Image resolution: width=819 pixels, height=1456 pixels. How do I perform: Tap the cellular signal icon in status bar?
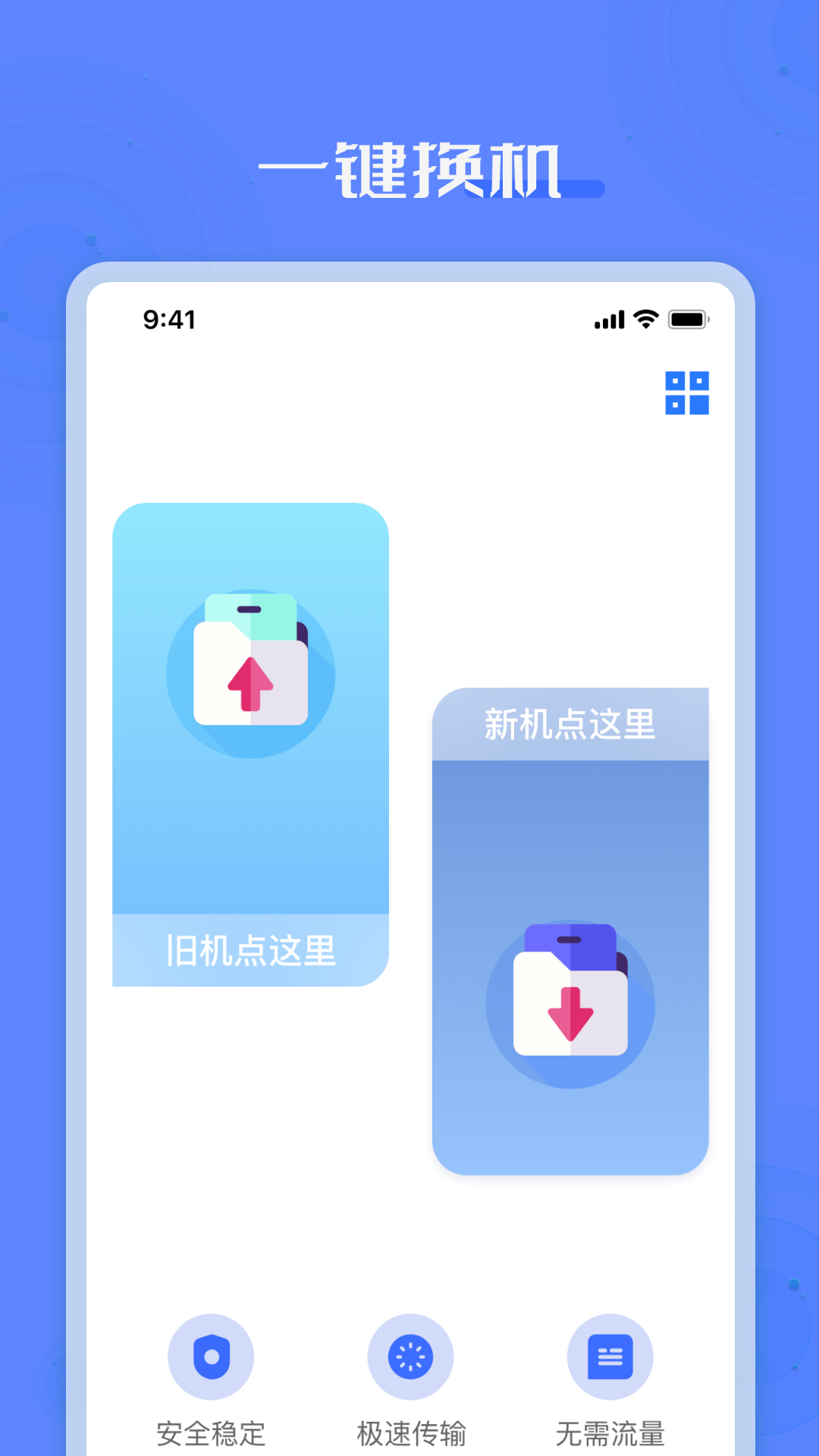[607, 320]
